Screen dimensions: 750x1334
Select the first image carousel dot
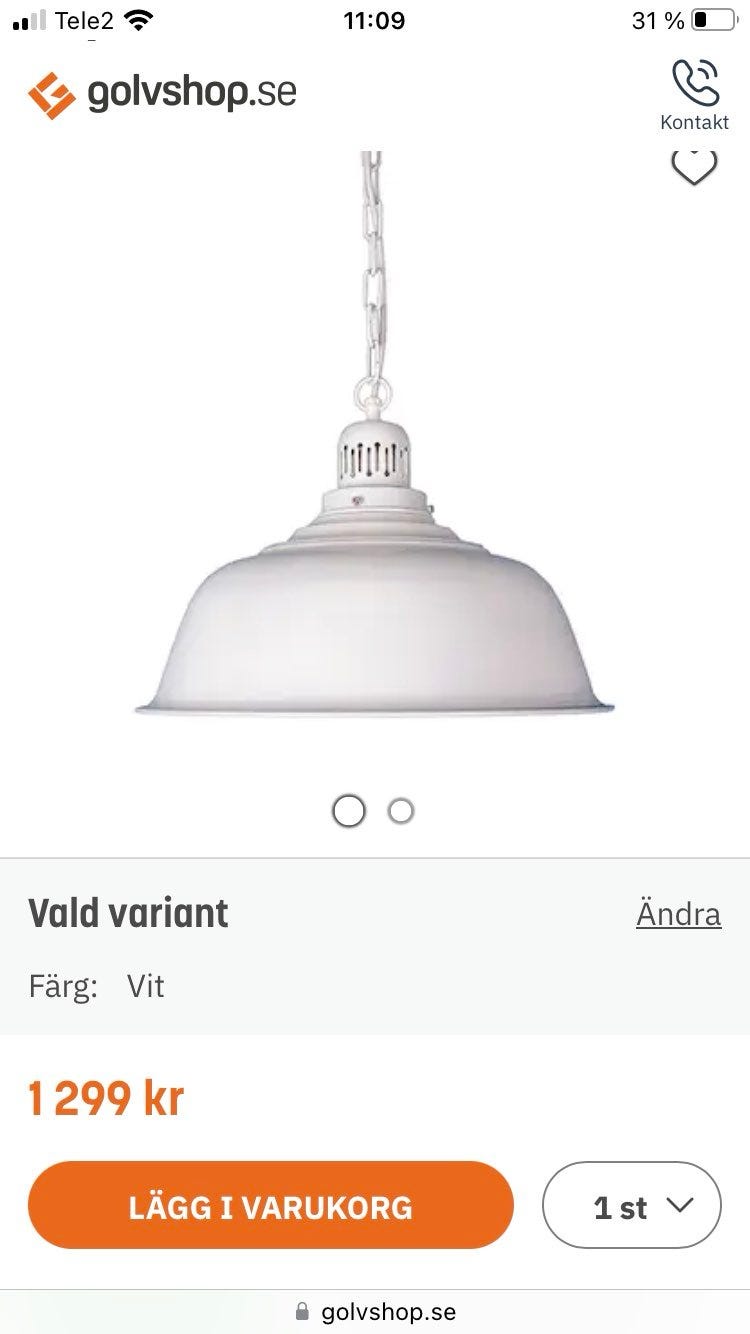(348, 811)
